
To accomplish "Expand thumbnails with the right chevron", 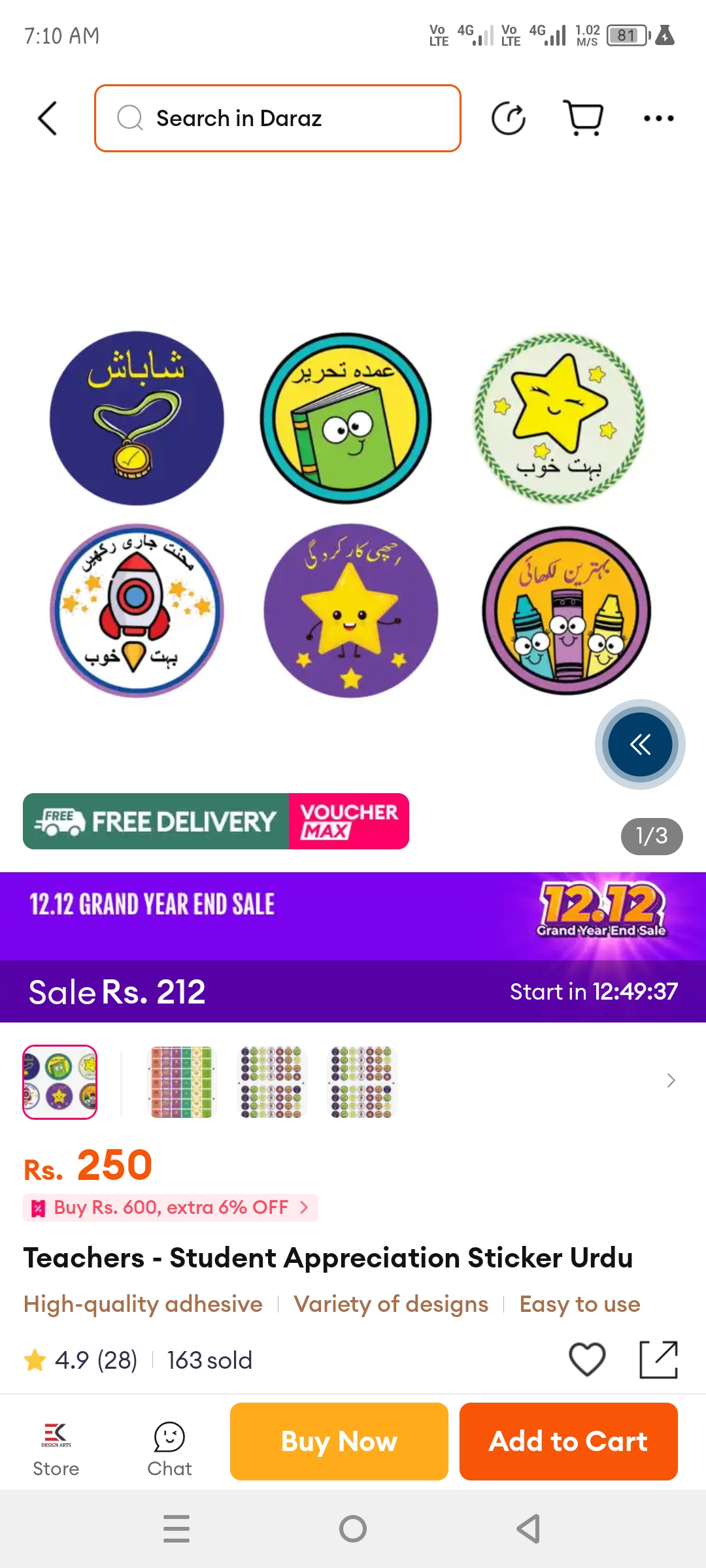I will [671, 1081].
